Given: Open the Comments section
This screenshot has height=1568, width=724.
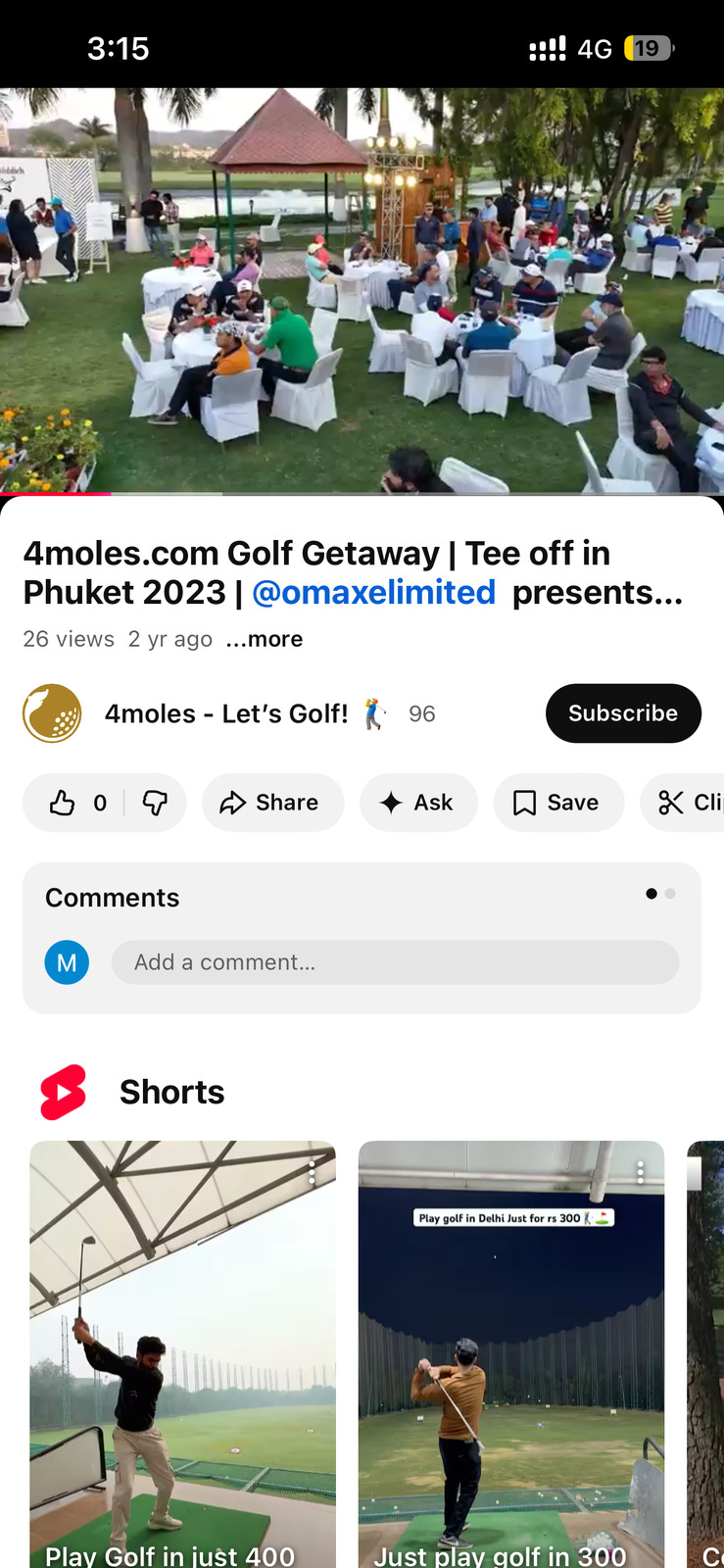Looking at the screenshot, I should 113,898.
